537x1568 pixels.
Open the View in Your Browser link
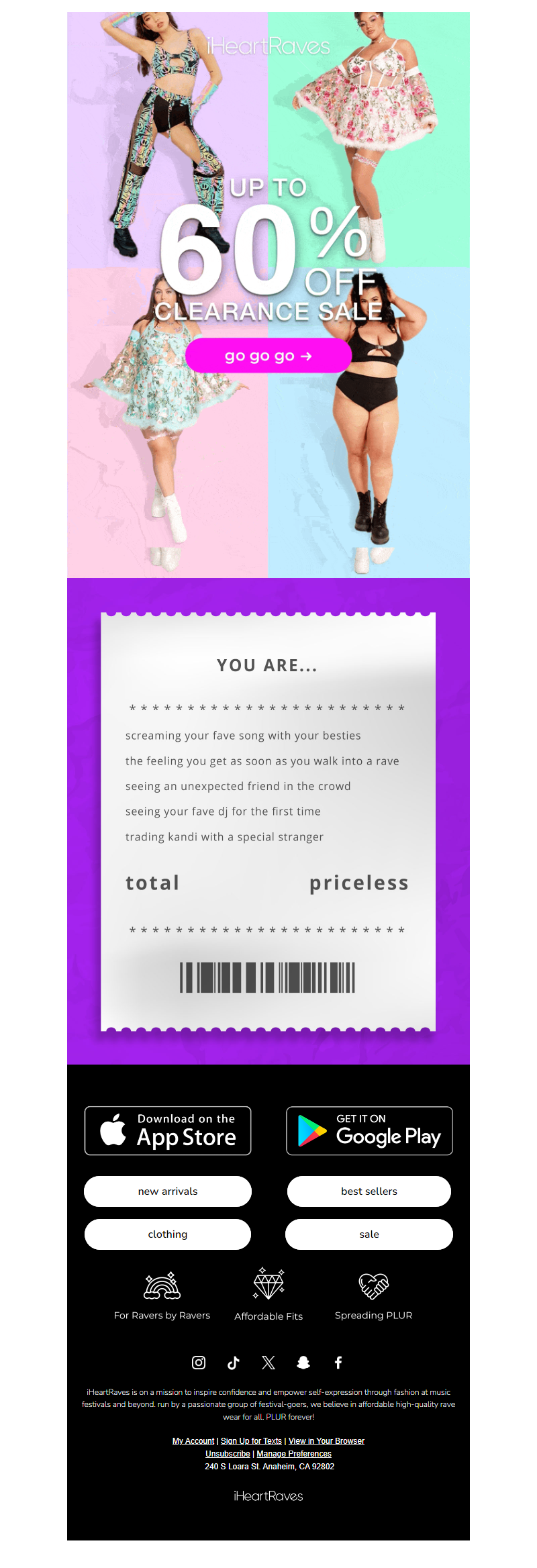coord(326,1440)
